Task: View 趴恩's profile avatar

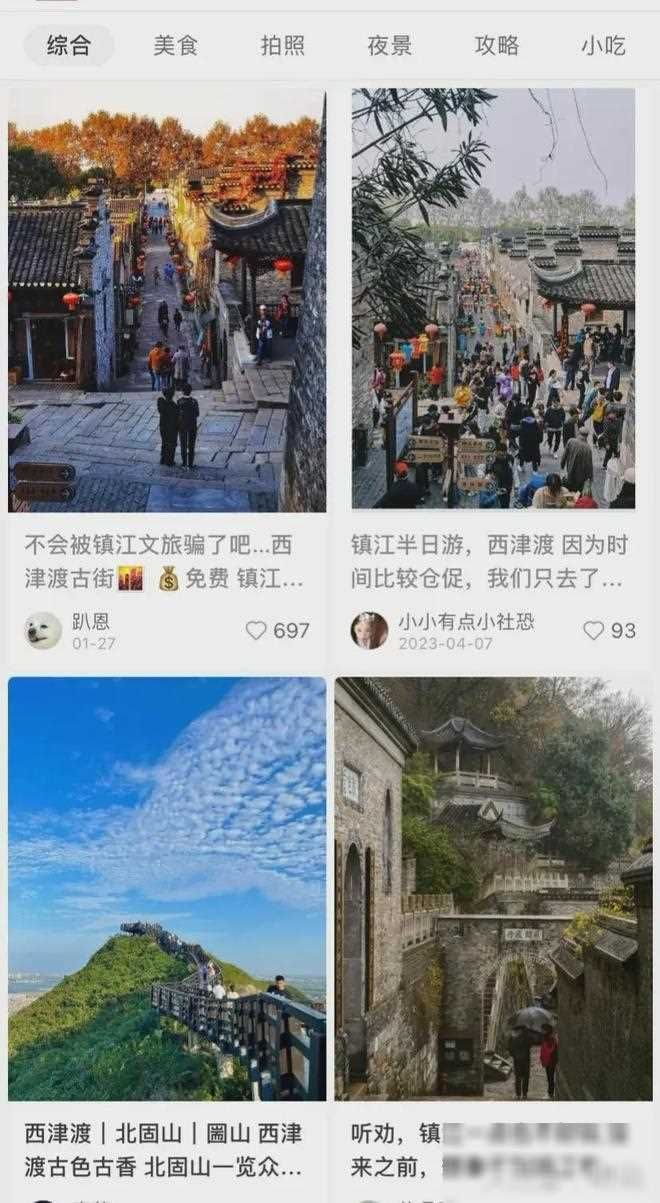Action: click(43, 631)
